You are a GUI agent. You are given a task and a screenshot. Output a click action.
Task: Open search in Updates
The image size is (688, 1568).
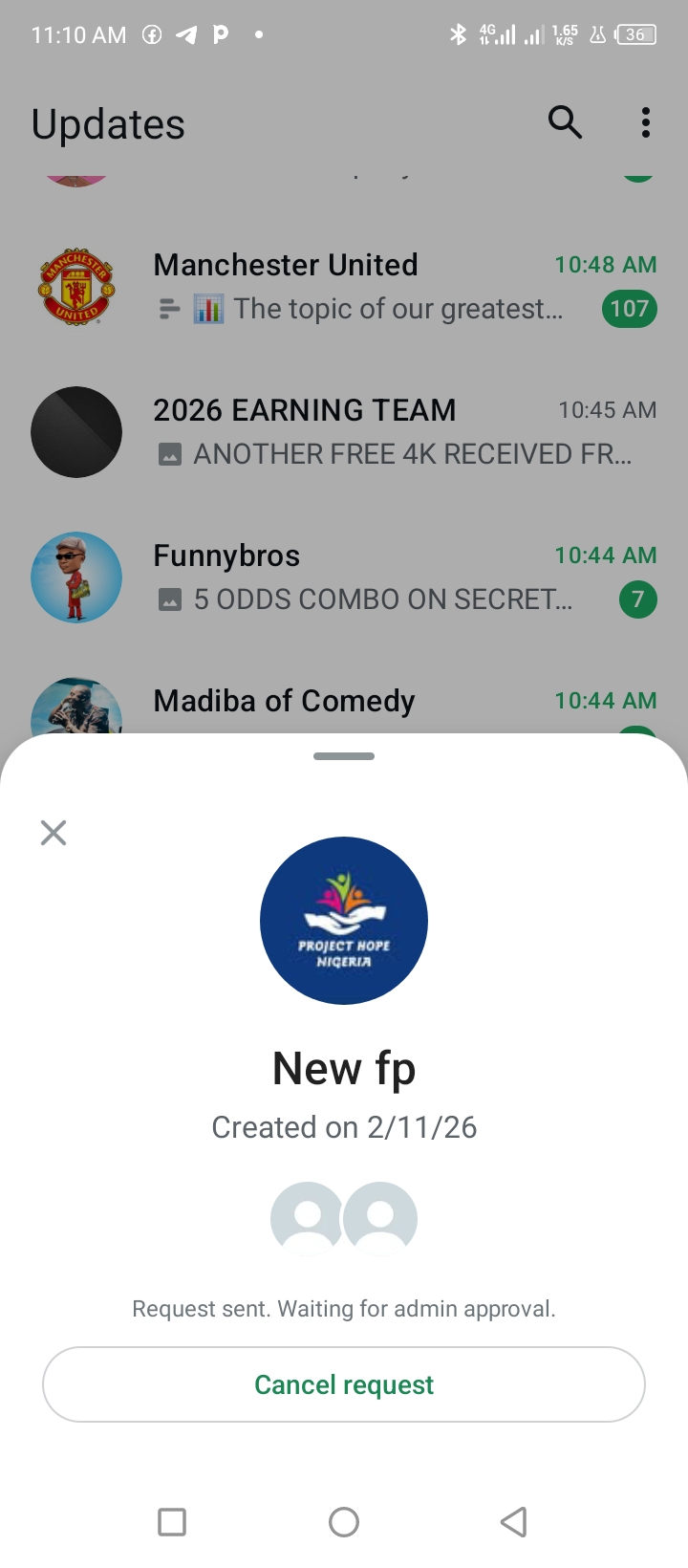[x=565, y=122]
